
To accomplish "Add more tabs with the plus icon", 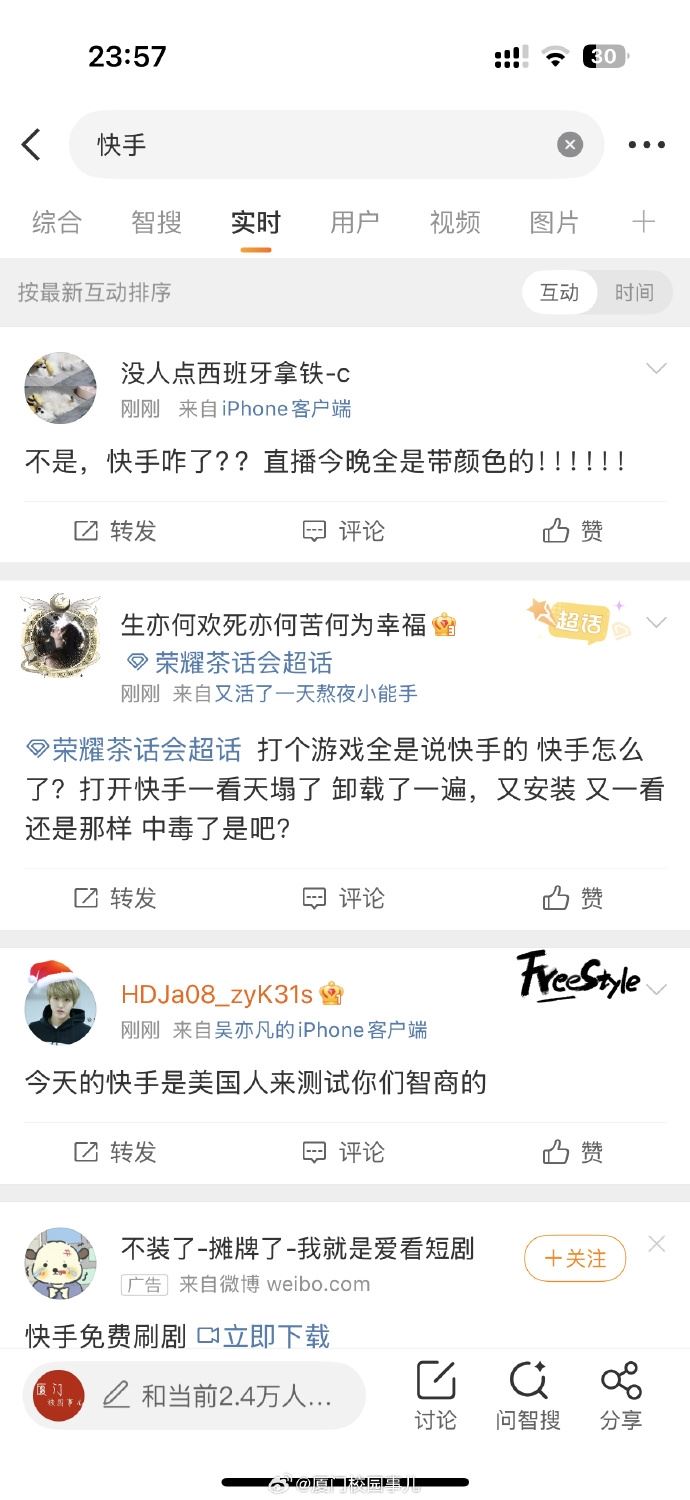I will tap(643, 222).
